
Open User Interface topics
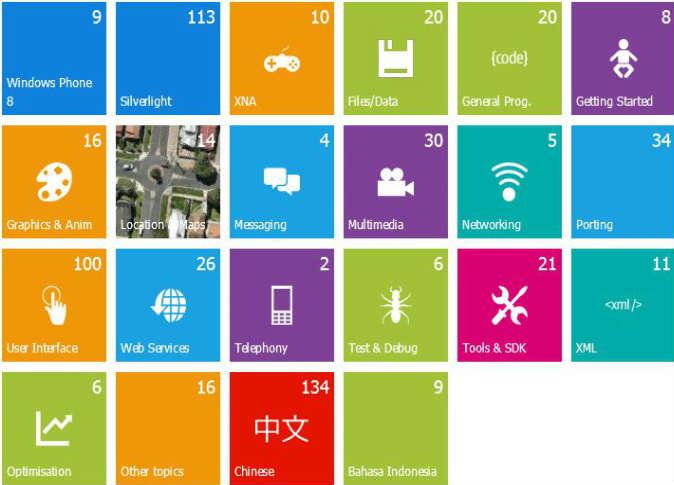click(x=53, y=305)
